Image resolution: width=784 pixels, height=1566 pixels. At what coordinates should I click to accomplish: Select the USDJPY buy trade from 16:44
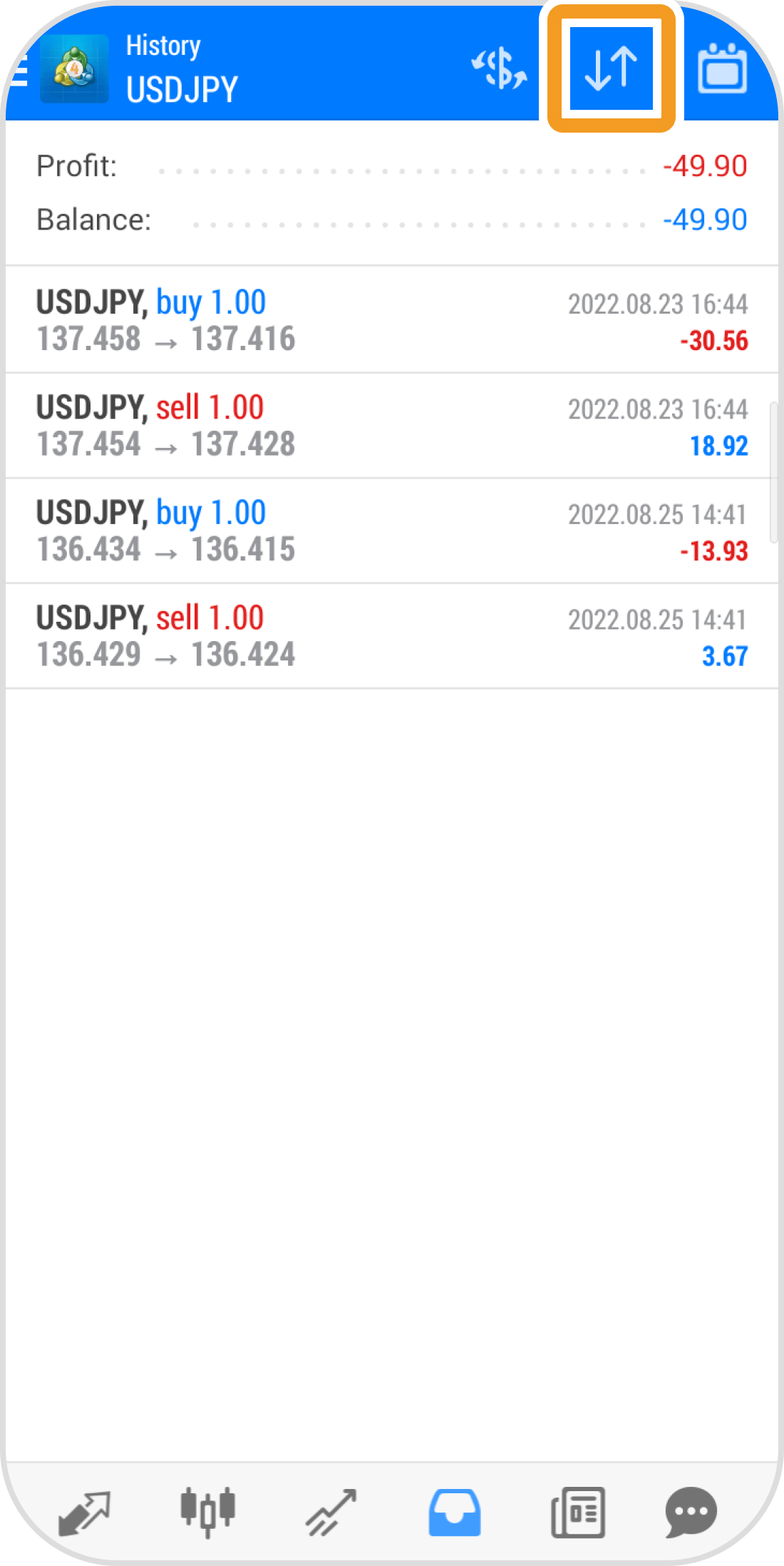(392, 319)
